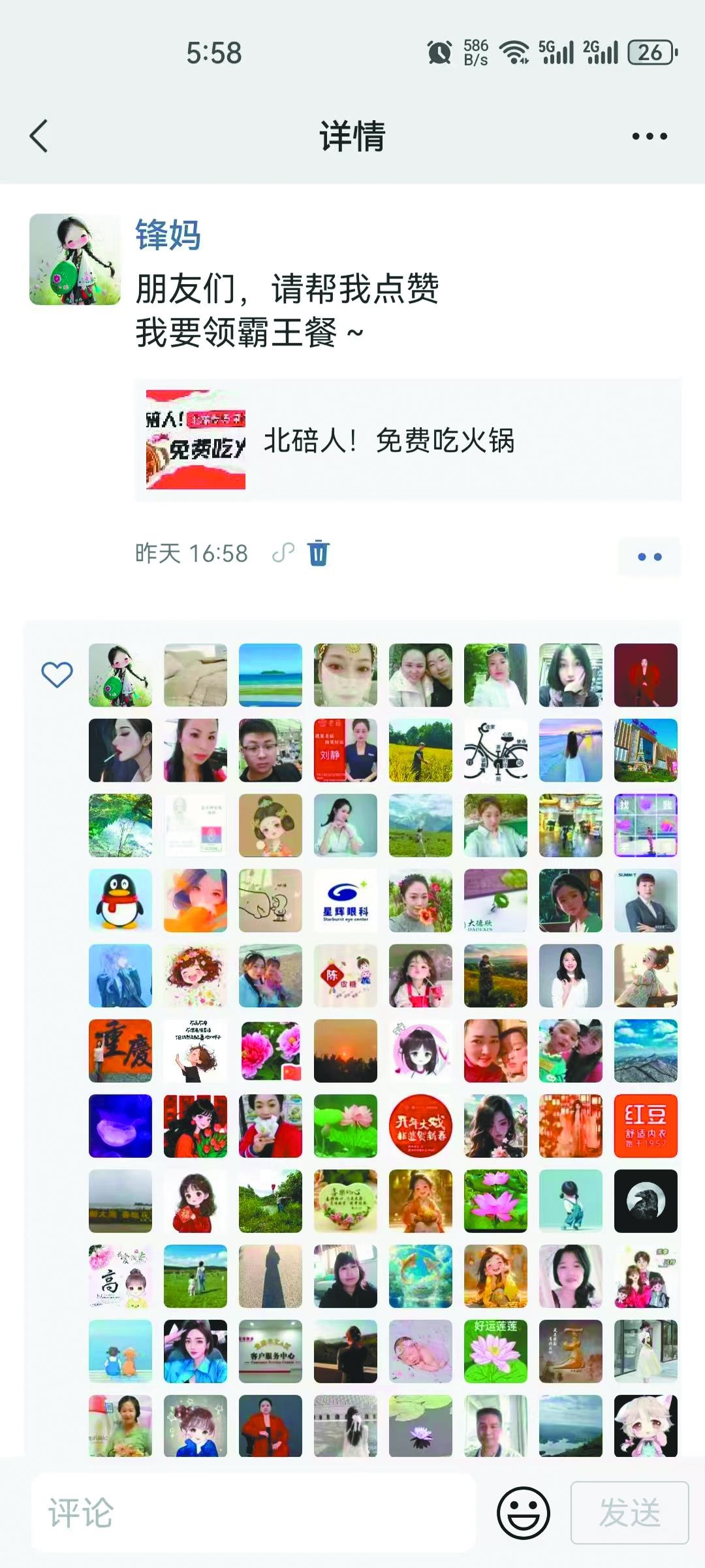Screen dimensions: 705x1568
Task: Delete this post with the trash icon
Action: [x=319, y=553]
